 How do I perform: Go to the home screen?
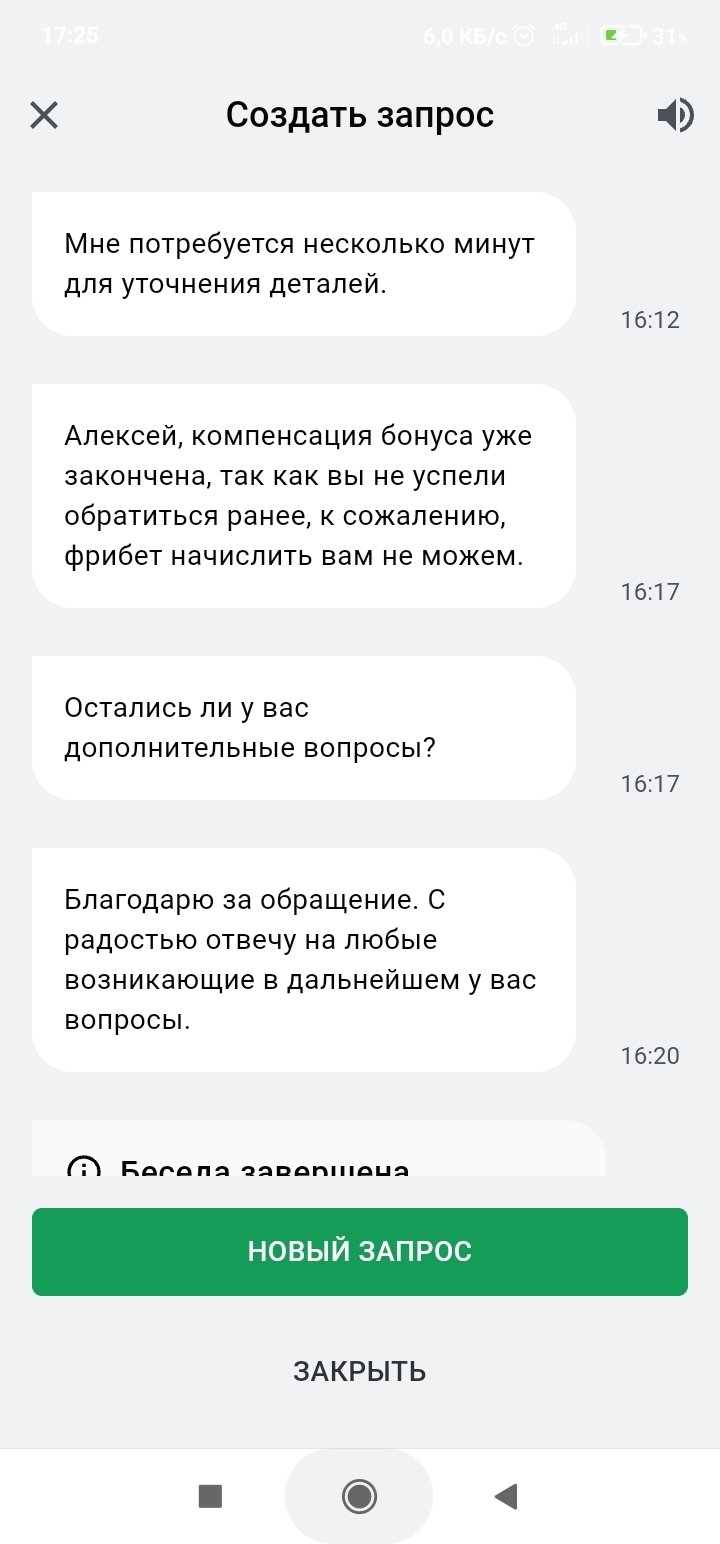359,1496
